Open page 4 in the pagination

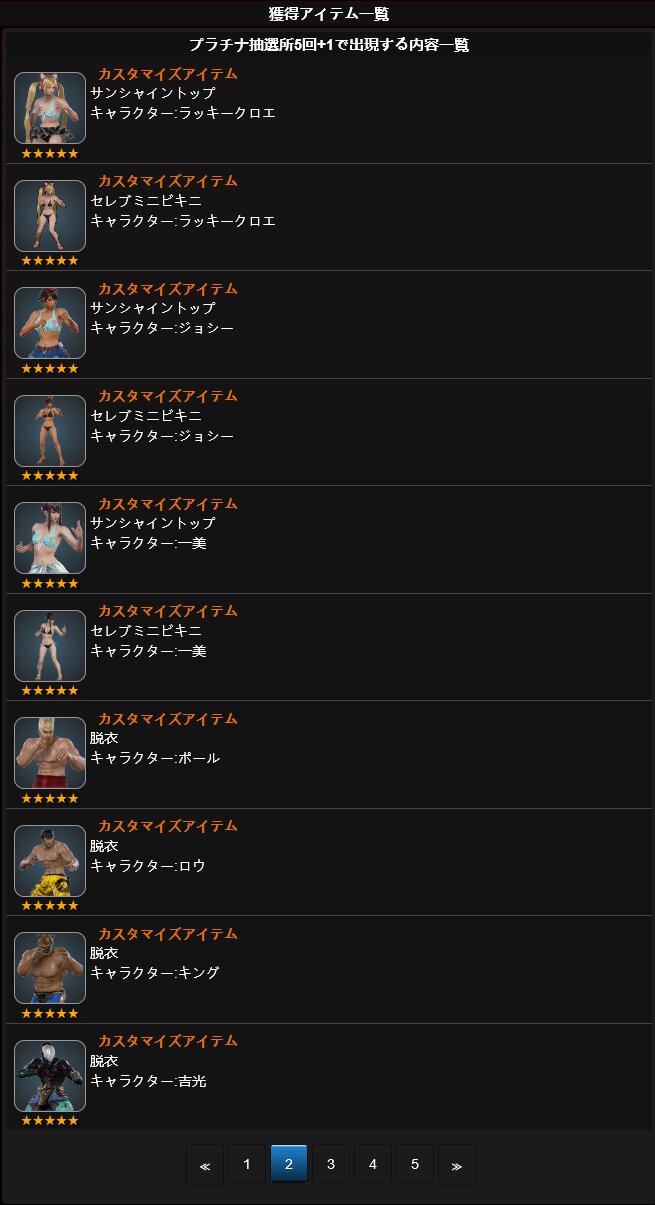coord(373,1165)
